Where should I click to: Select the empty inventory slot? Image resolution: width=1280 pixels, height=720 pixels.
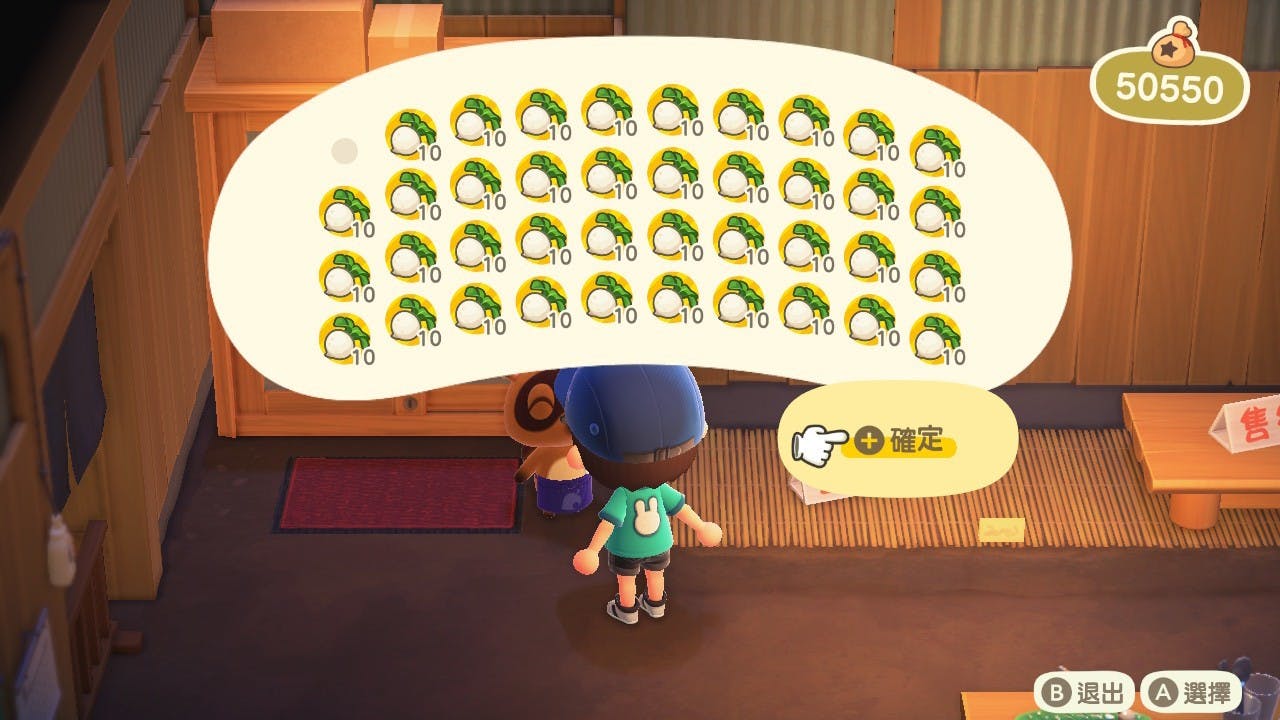tap(344, 151)
